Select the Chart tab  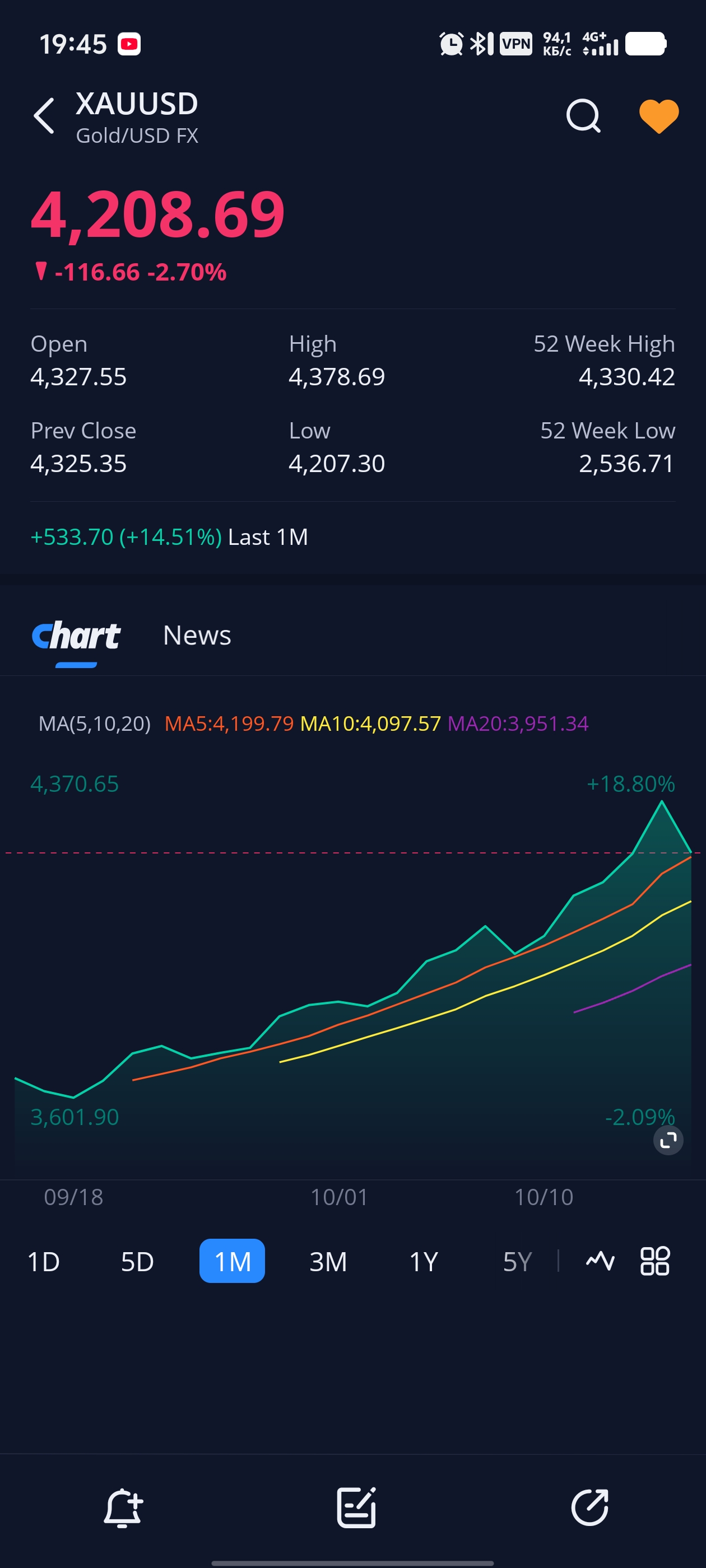click(x=76, y=637)
